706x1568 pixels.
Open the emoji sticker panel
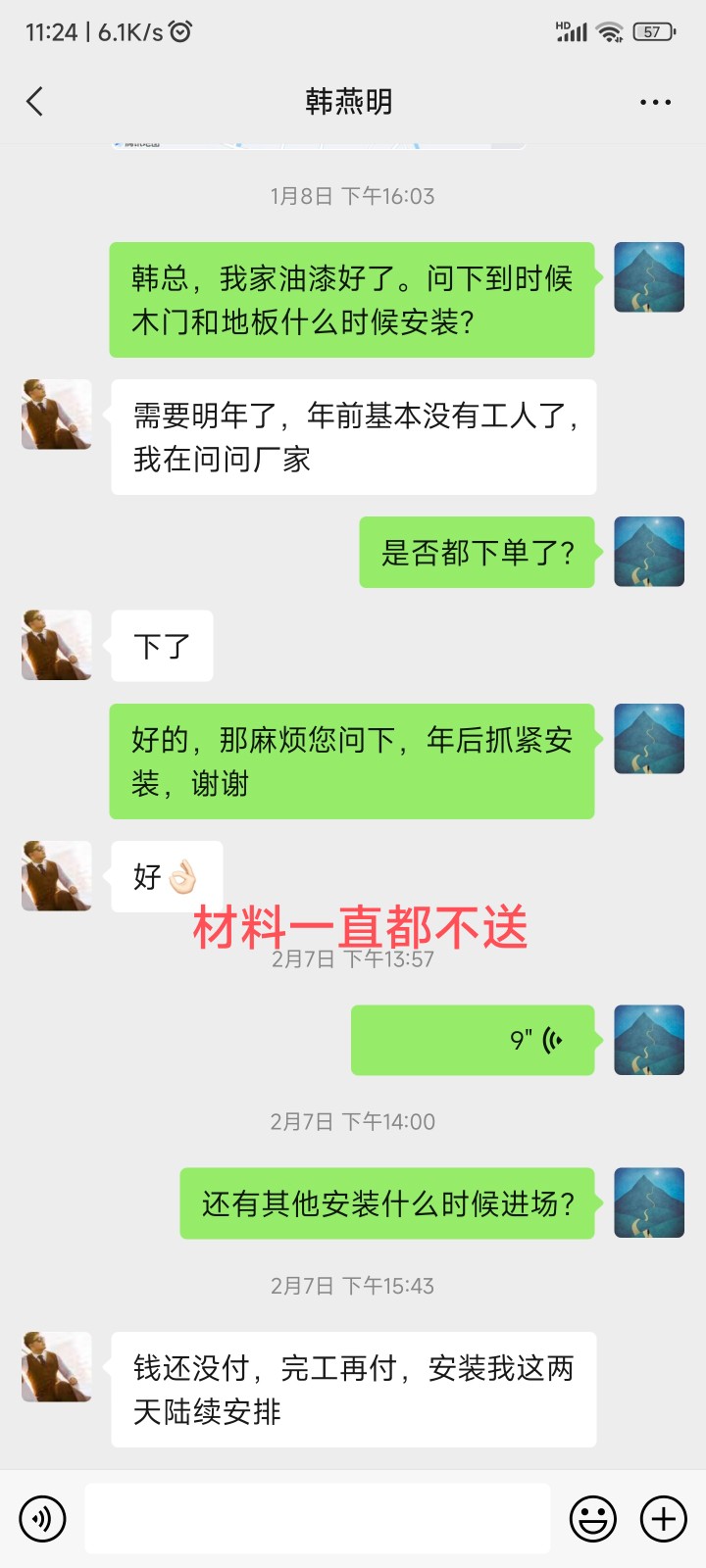(x=593, y=1519)
